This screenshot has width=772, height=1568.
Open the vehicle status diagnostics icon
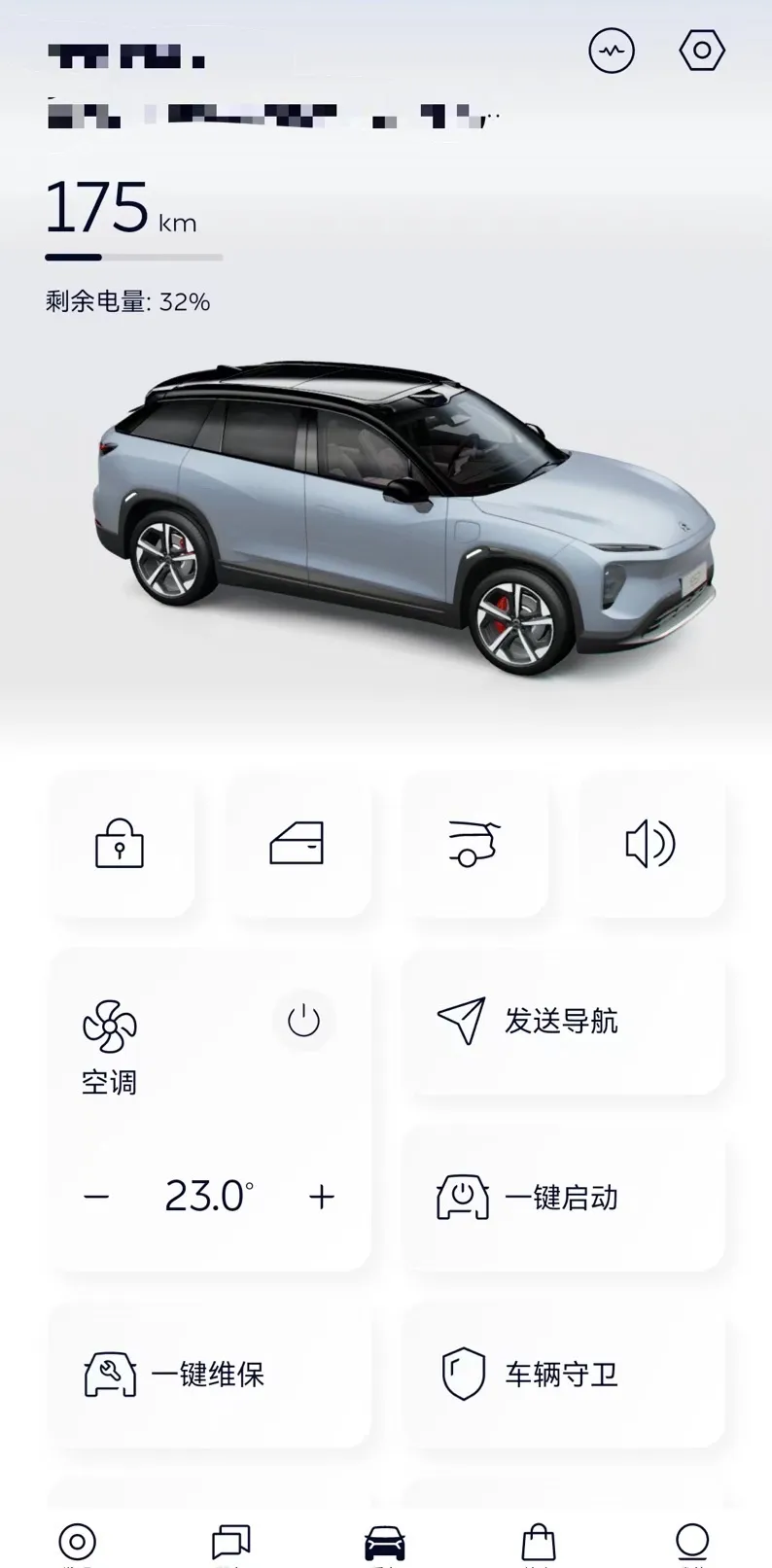click(612, 51)
